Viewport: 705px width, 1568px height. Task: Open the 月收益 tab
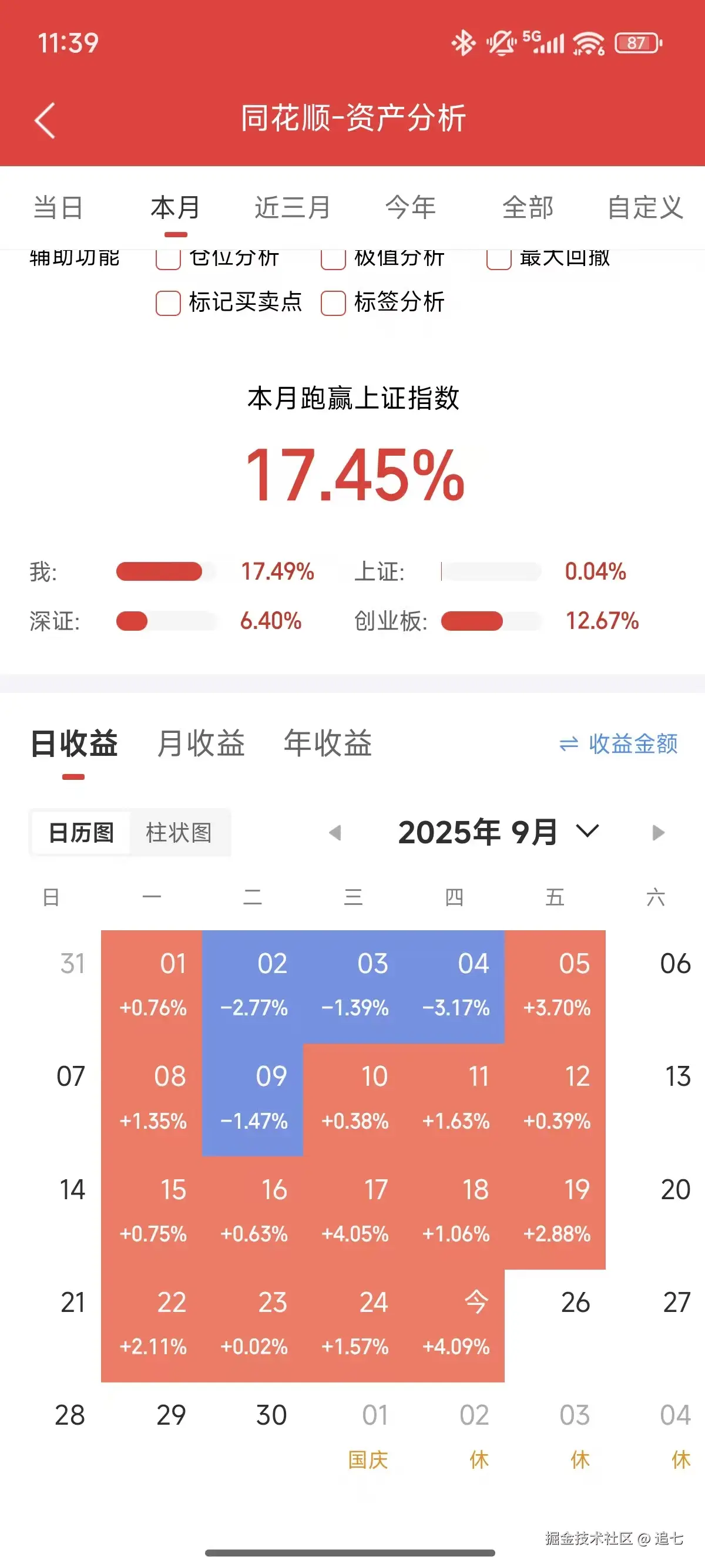coord(200,743)
